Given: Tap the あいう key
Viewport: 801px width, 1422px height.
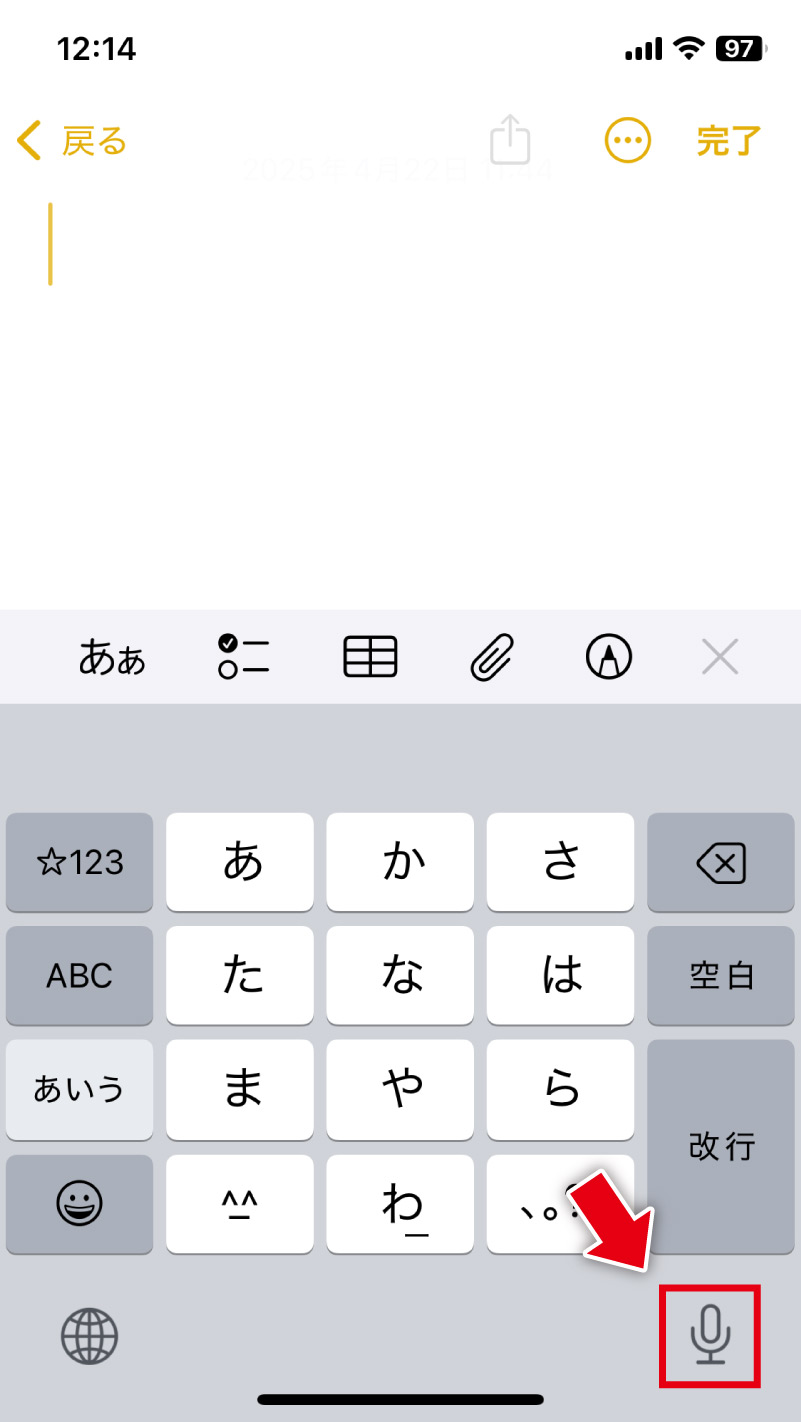Looking at the screenshot, I should coord(80,1089).
